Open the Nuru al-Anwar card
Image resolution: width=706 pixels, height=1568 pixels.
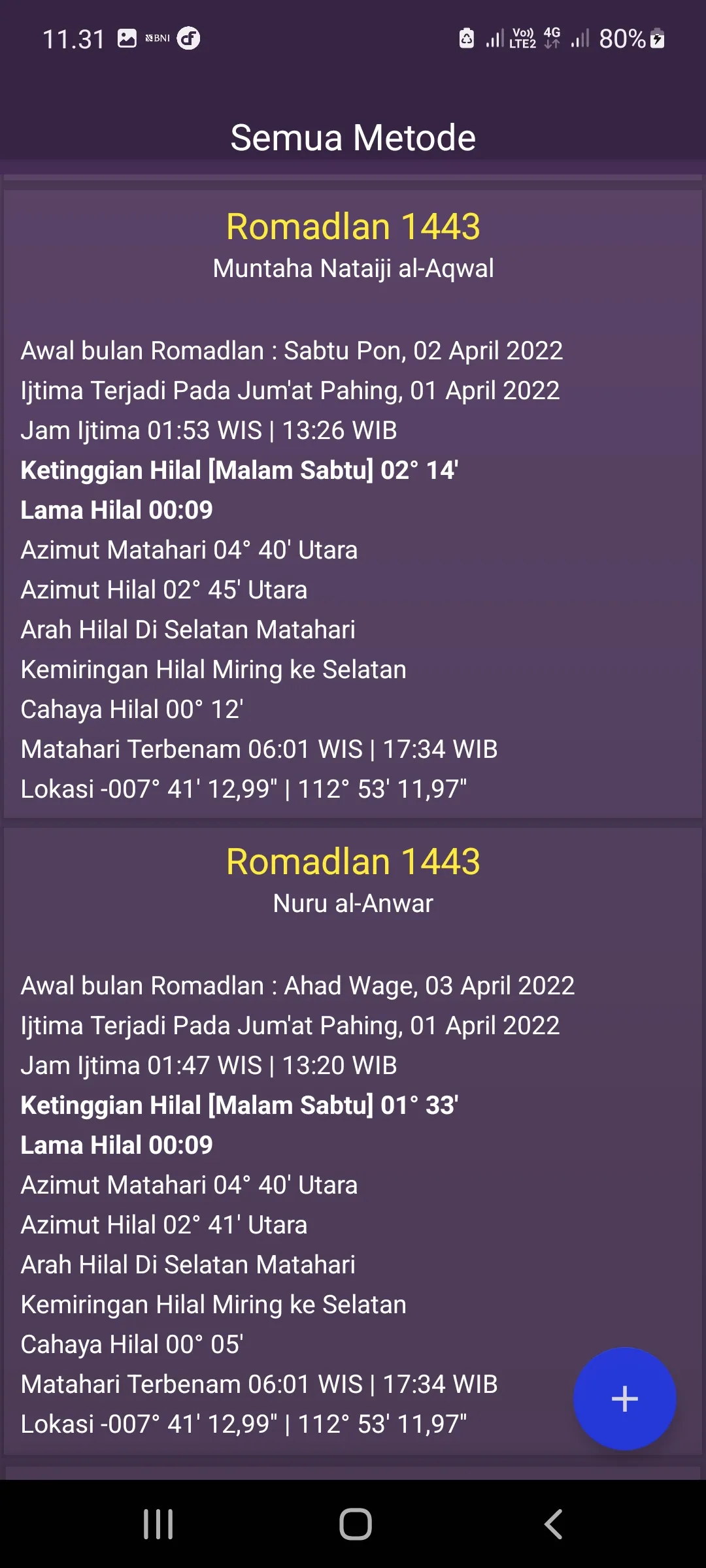tap(353, 1140)
